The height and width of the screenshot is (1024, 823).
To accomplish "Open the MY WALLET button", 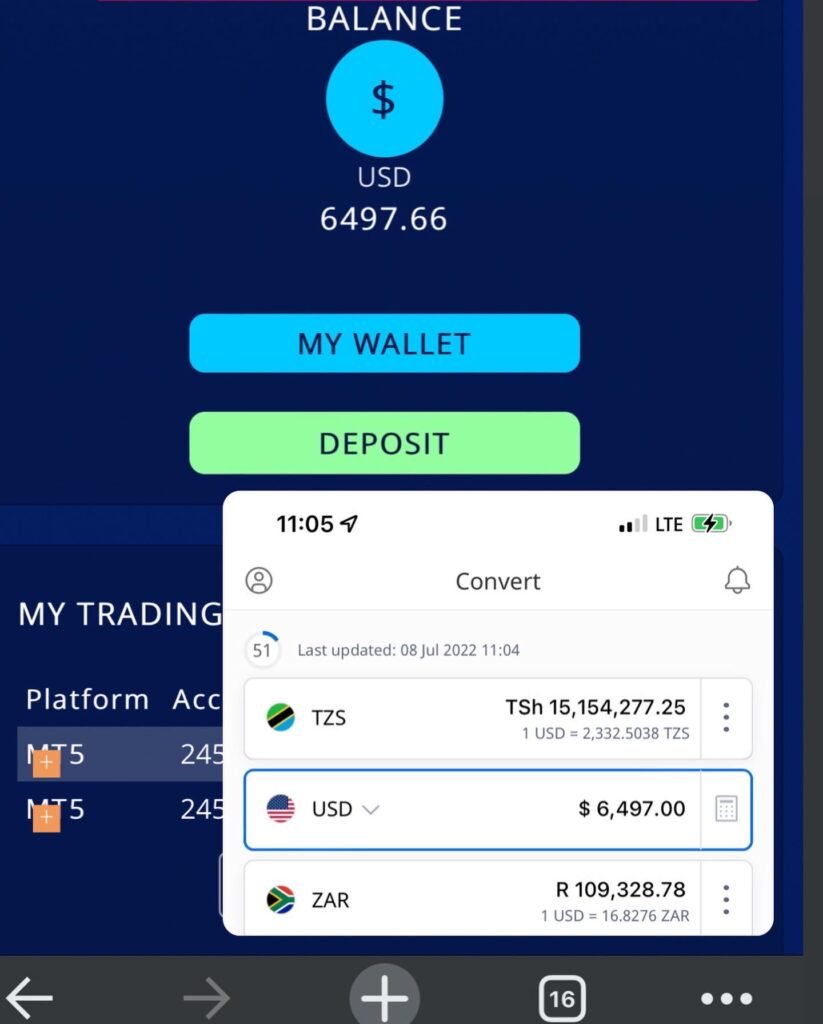I will (x=384, y=343).
